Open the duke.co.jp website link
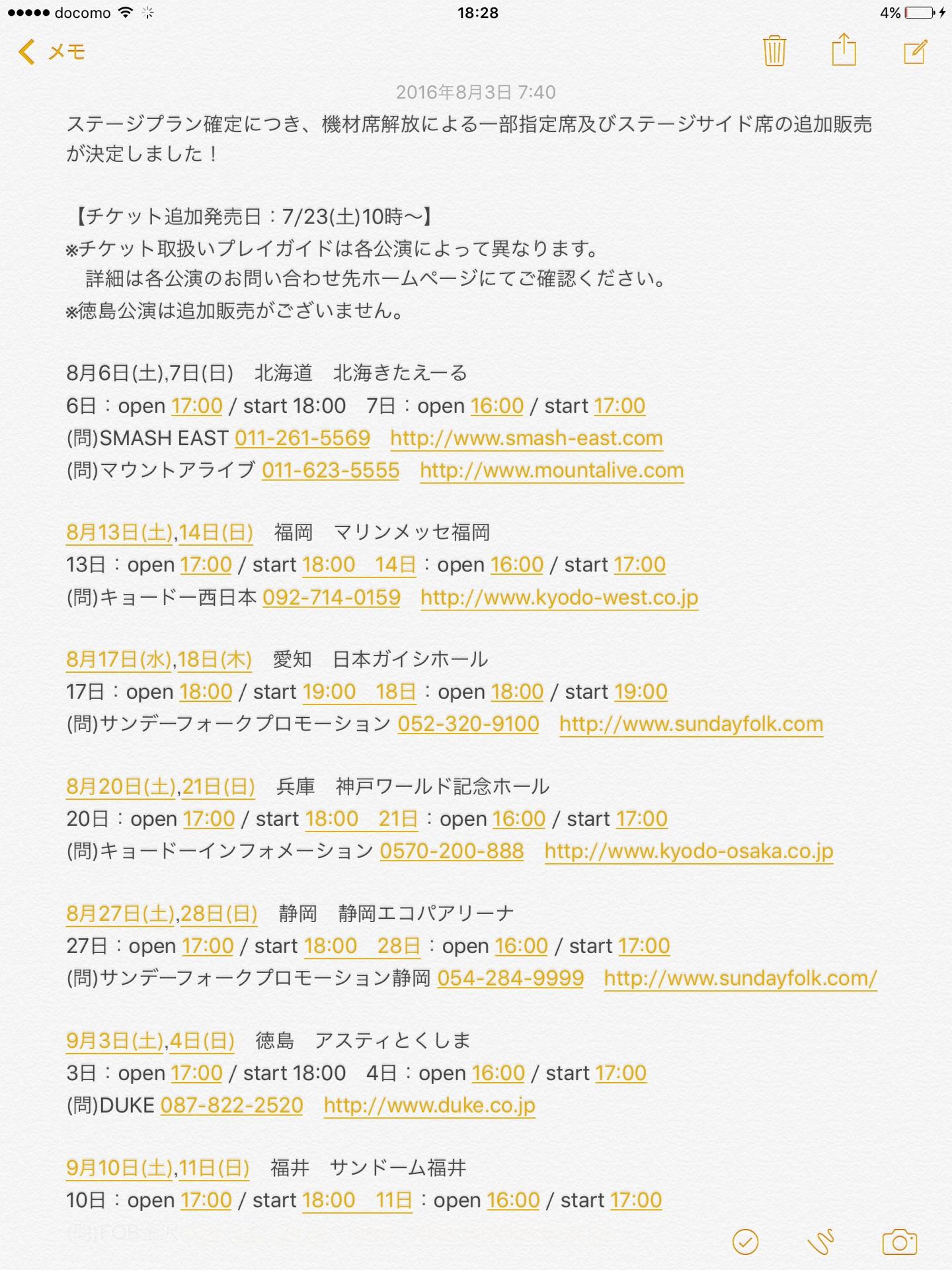This screenshot has height=1270, width=952. tap(429, 1105)
